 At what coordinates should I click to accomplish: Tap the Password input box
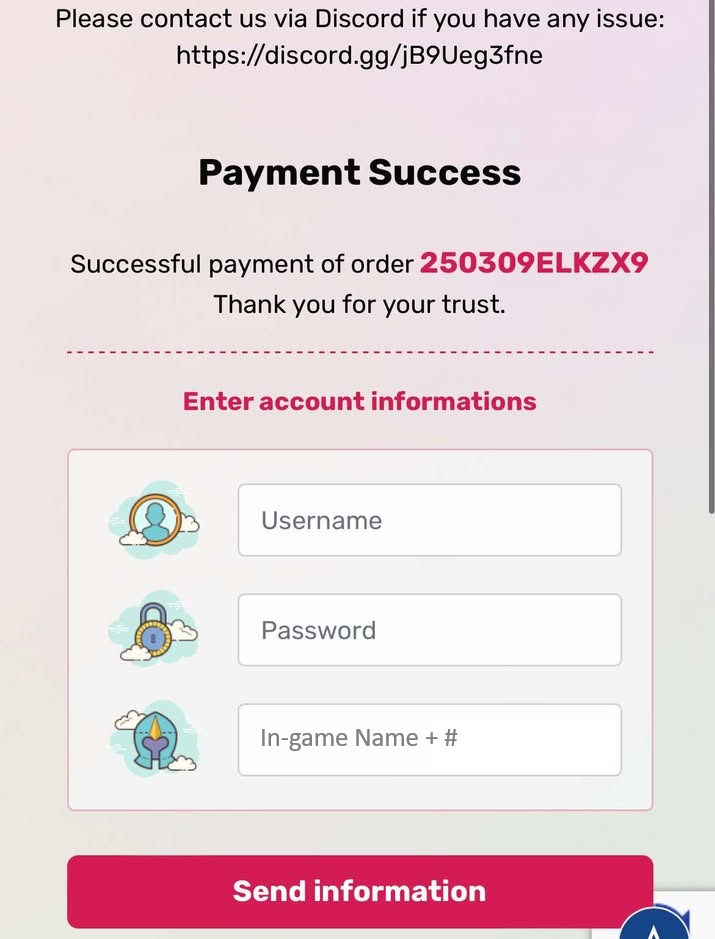coord(429,630)
